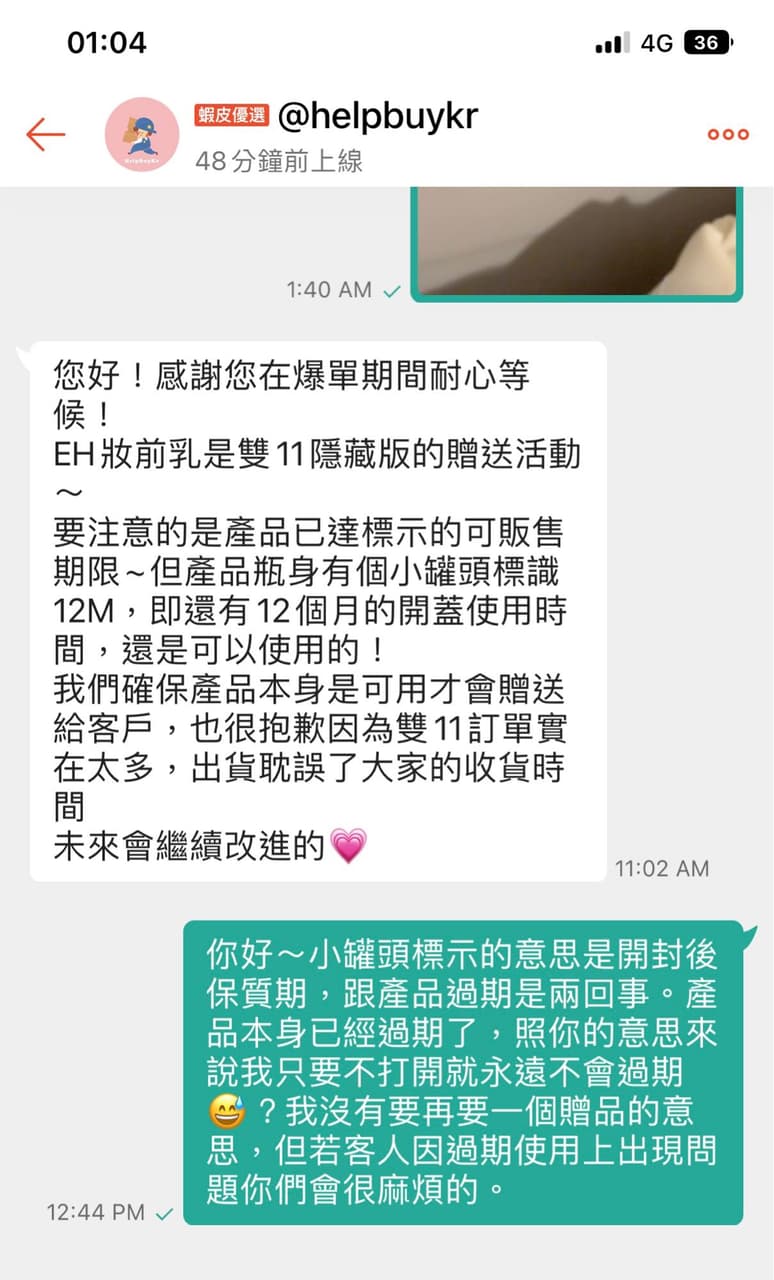The image size is (774, 1280).
Task: Open the @helpbuykr seller profile
Action: point(381,116)
